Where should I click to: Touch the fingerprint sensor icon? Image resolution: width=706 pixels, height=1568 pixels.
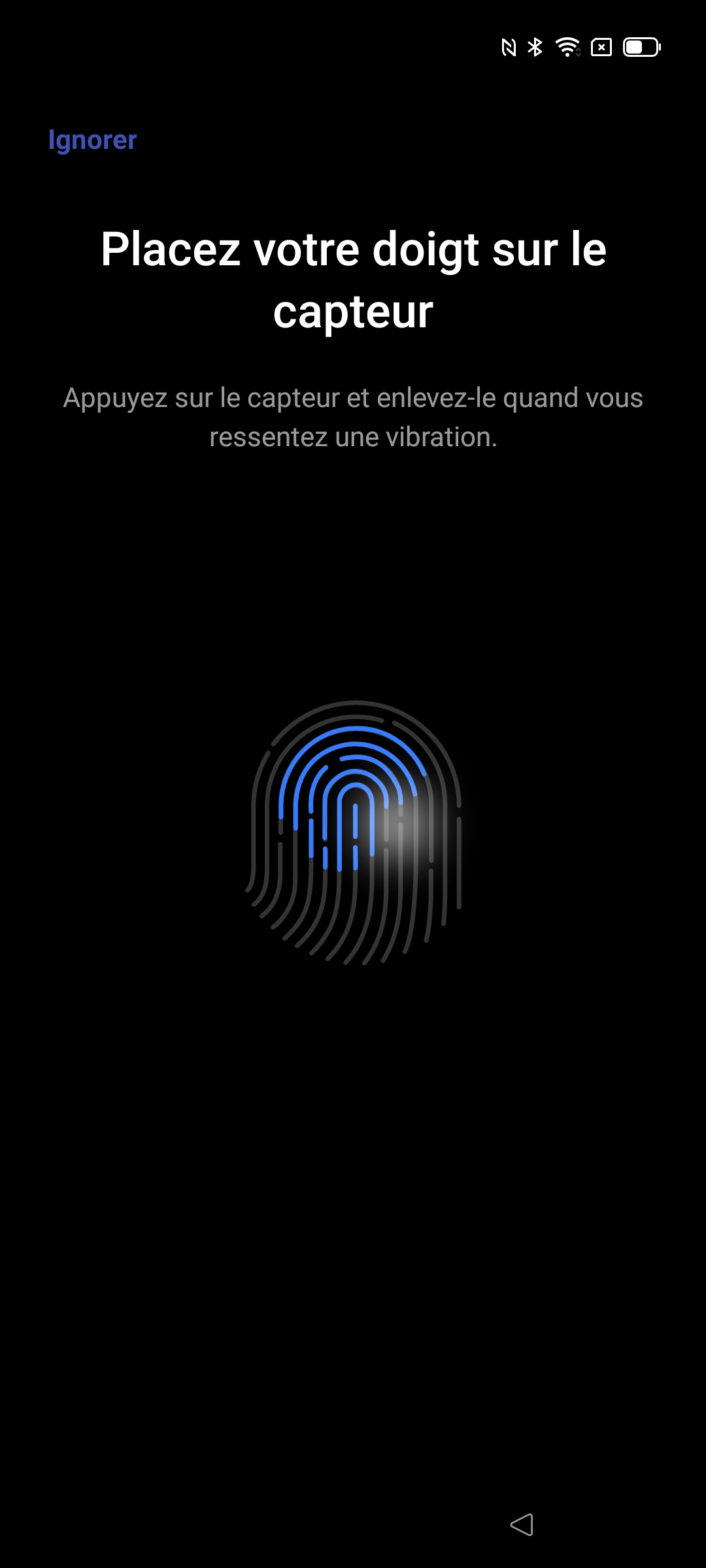click(356, 831)
